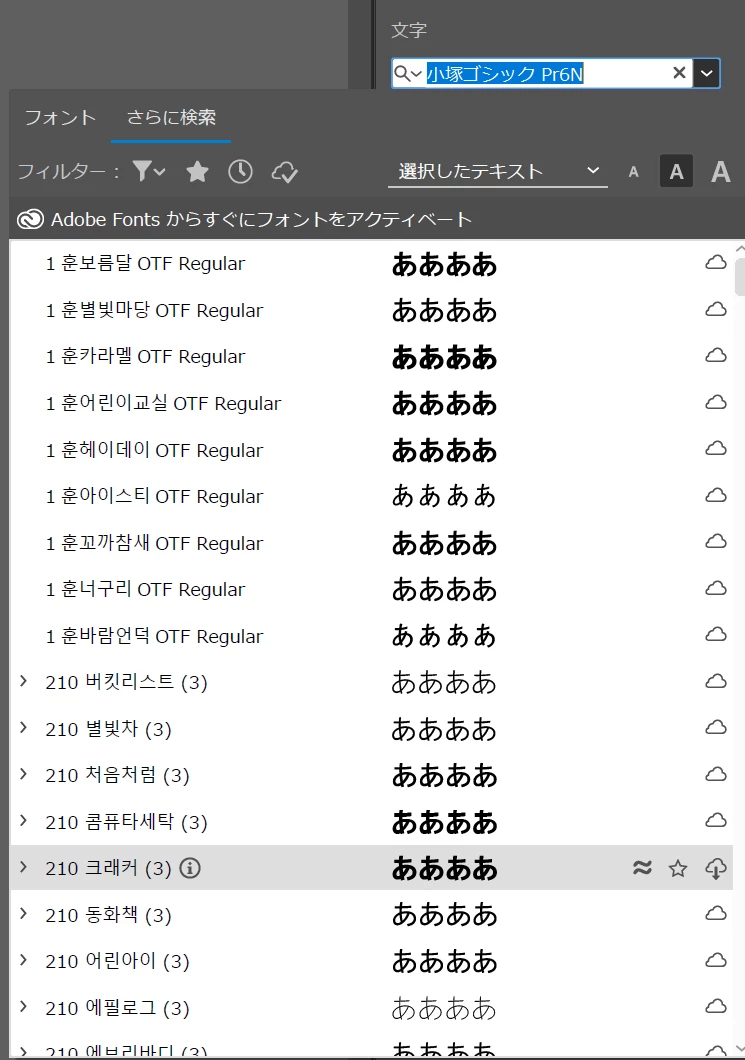Choose the 210 동화책 font family

tap(108, 915)
